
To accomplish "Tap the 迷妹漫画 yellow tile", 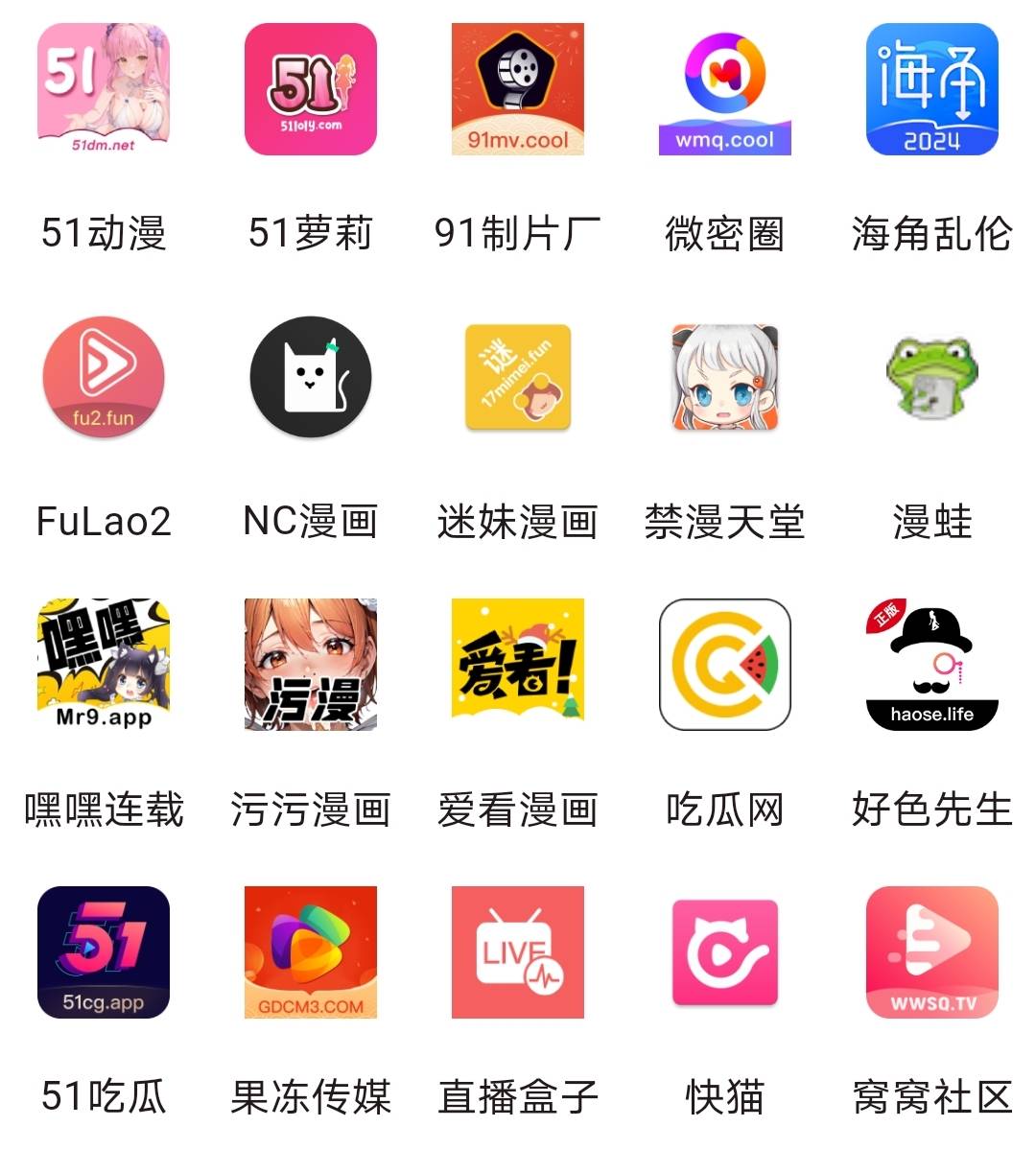I will point(518,377).
